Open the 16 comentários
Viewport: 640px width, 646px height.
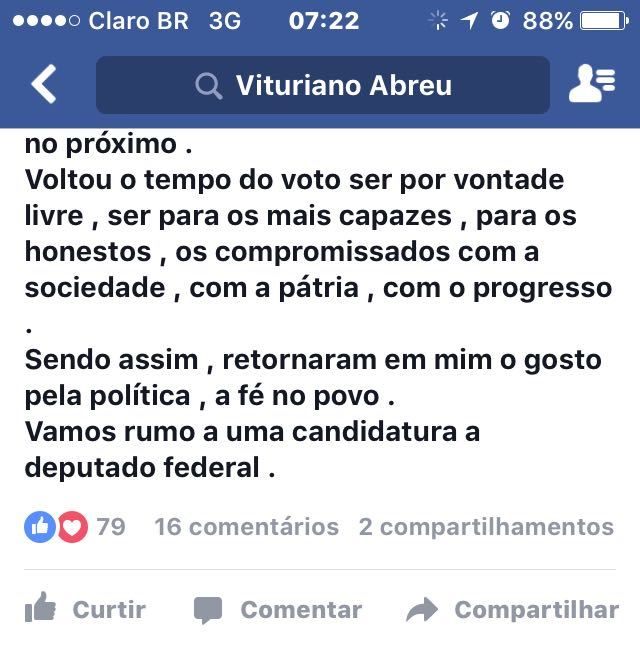pyautogui.click(x=246, y=526)
